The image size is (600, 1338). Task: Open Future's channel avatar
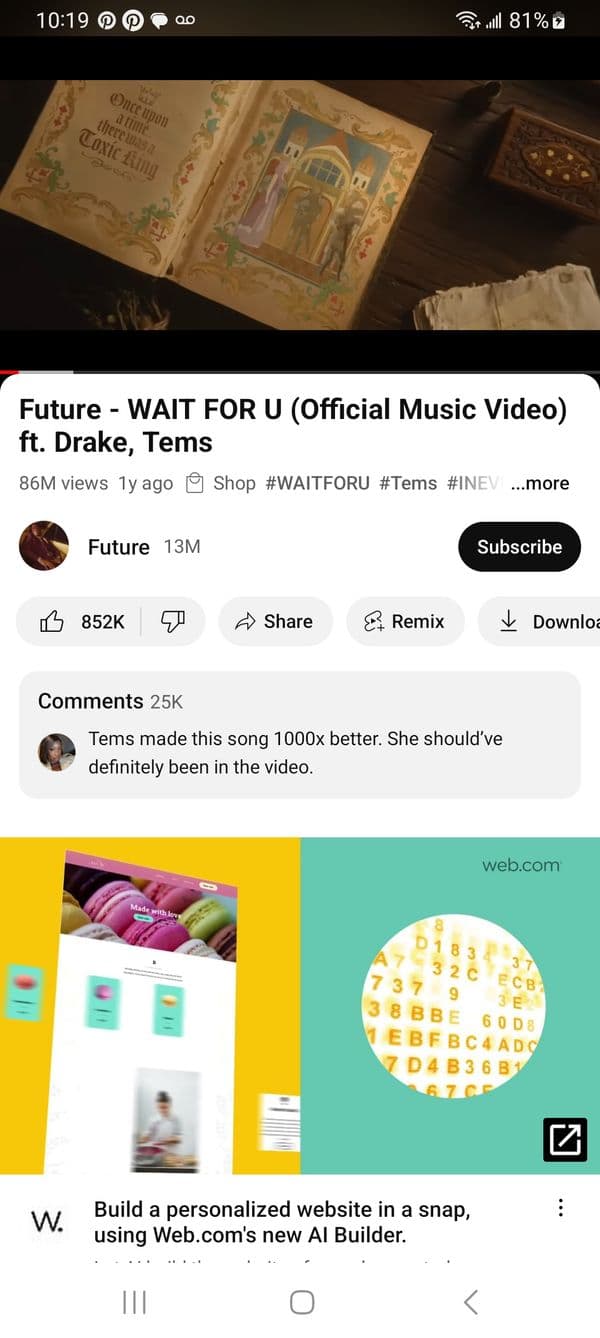click(44, 546)
